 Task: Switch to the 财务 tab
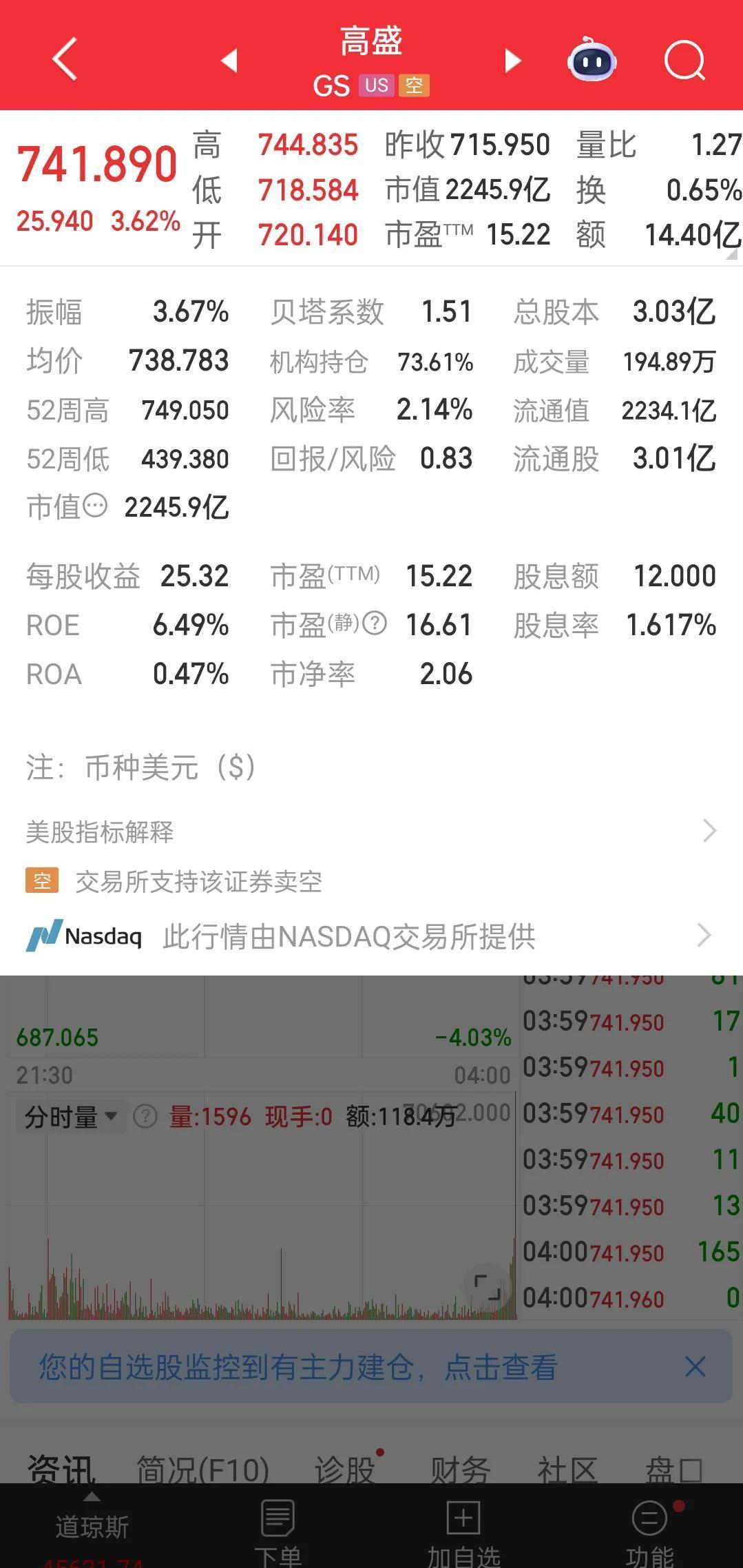(460, 1469)
